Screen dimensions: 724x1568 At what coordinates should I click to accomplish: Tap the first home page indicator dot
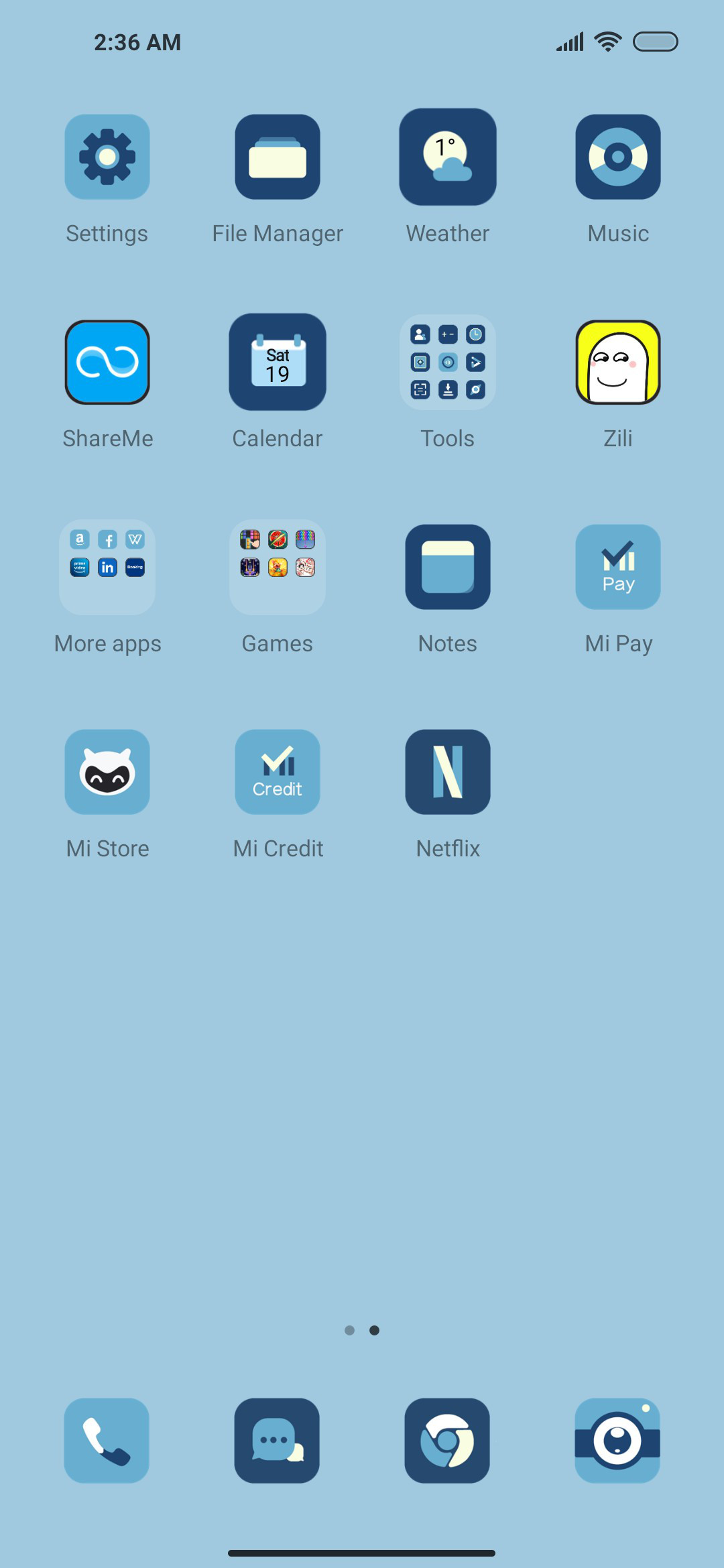point(349,1330)
